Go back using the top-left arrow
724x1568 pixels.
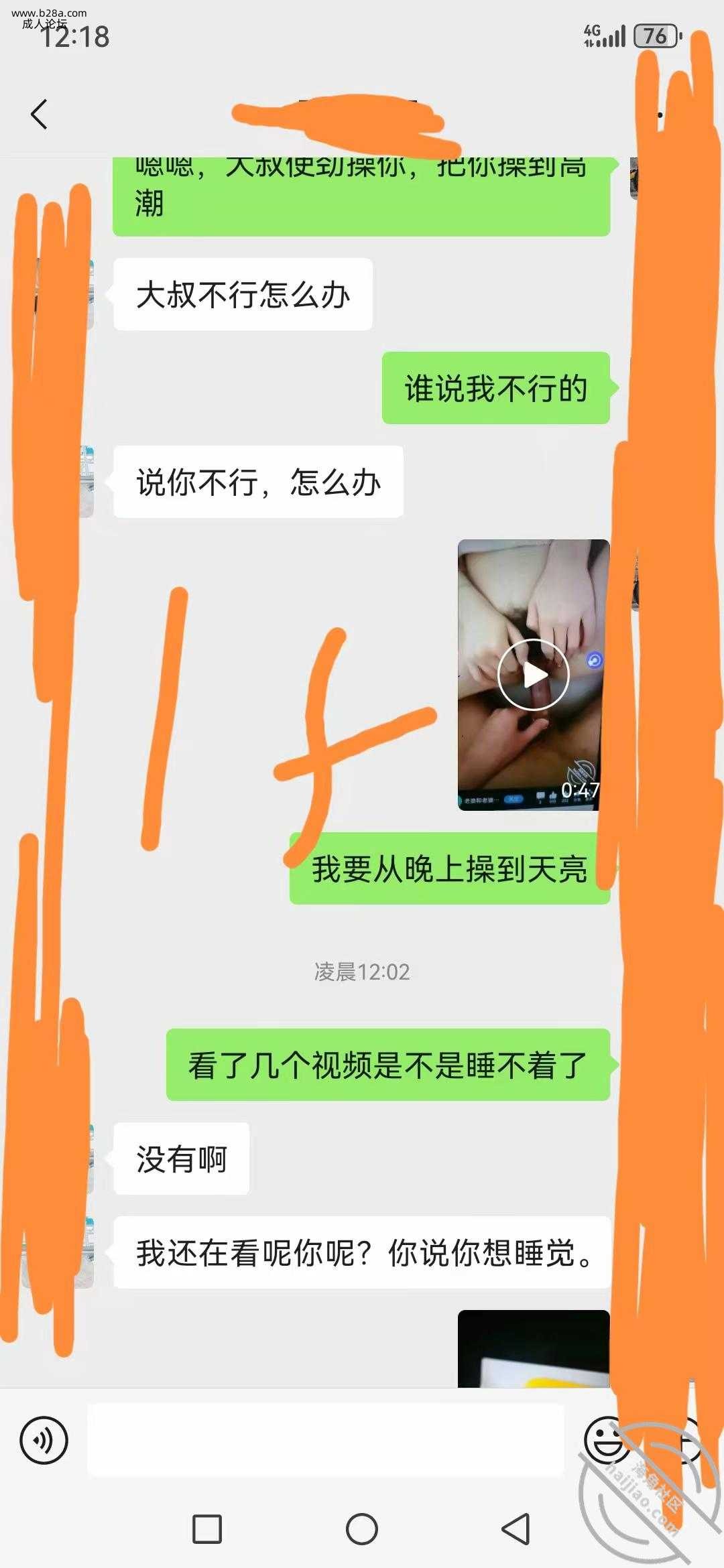pyautogui.click(x=40, y=114)
